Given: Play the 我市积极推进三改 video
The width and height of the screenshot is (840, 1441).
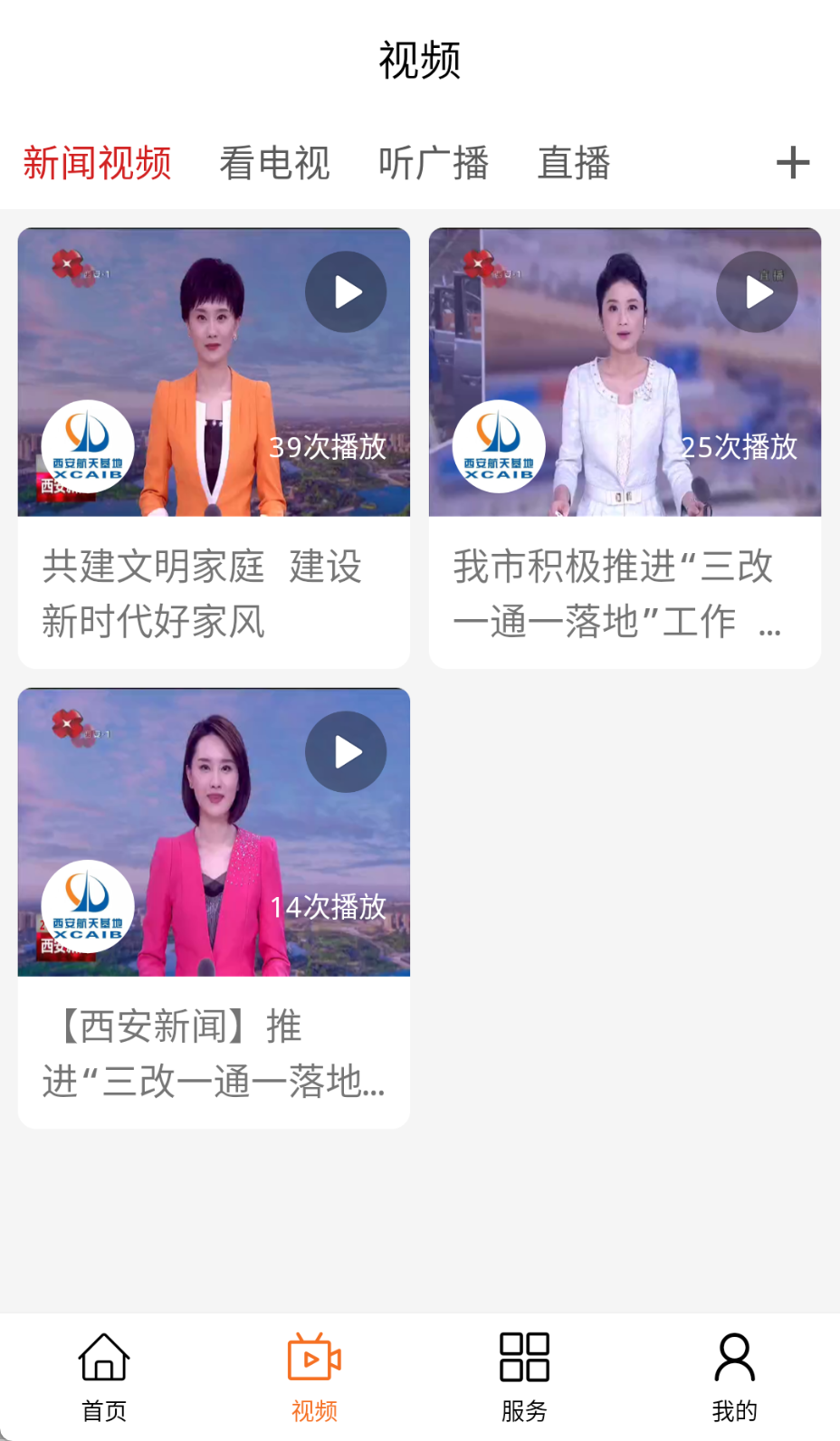Looking at the screenshot, I should [756, 291].
